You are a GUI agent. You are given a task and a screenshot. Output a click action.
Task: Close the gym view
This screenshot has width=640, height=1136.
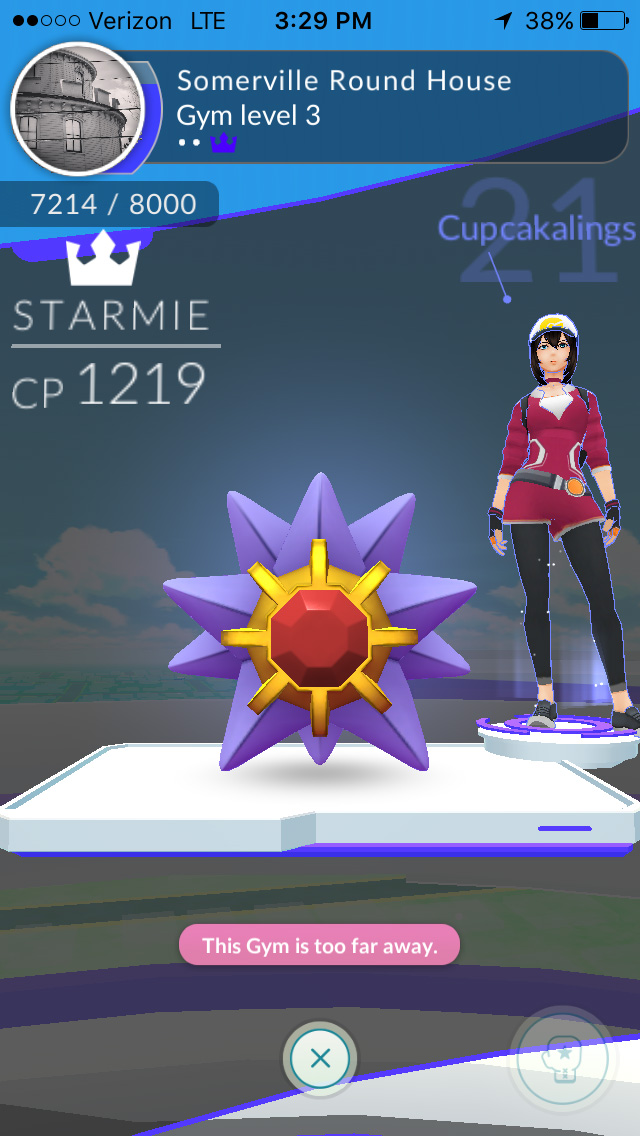click(320, 1058)
